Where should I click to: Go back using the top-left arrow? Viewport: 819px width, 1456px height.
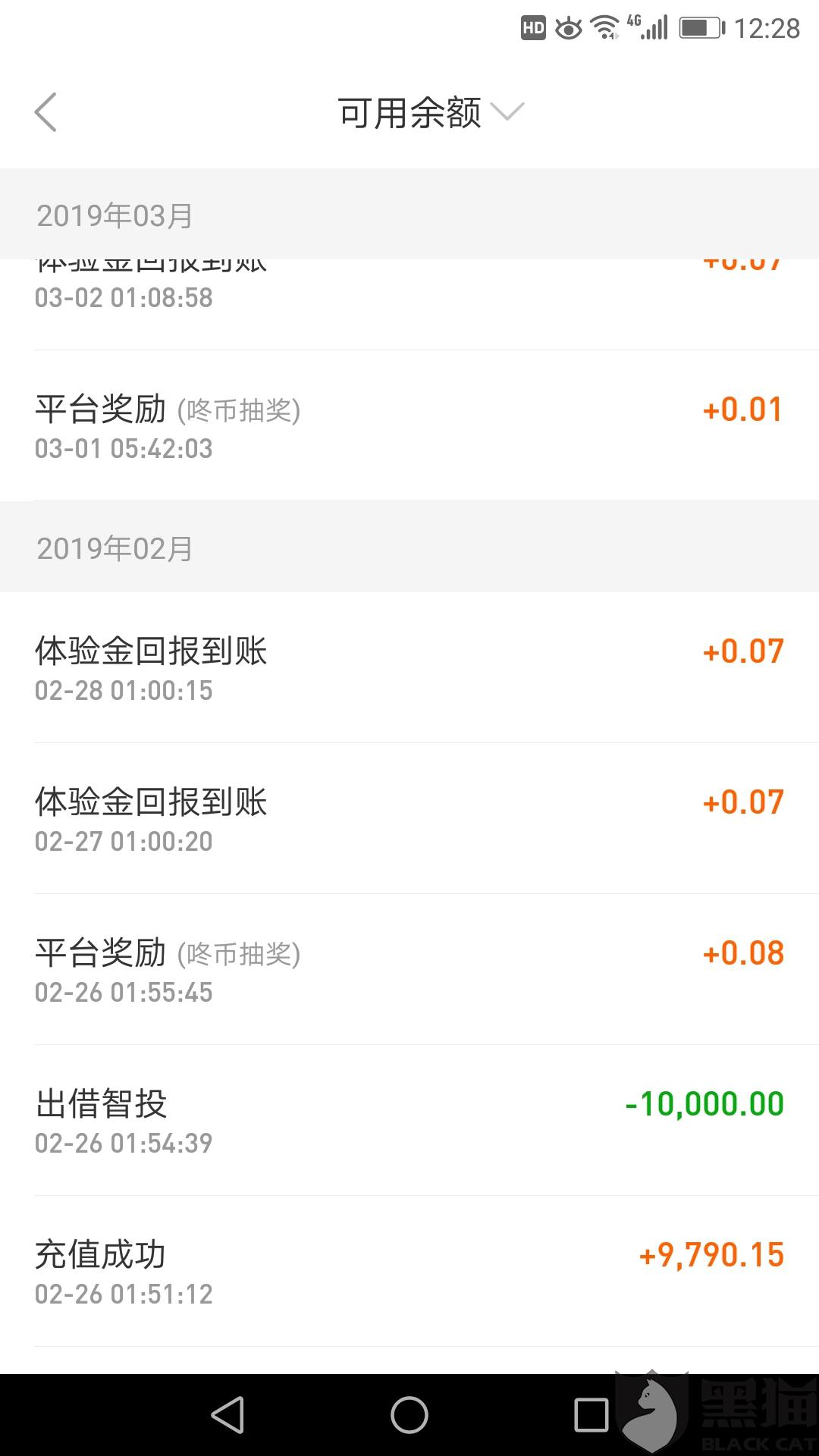pos(45,112)
